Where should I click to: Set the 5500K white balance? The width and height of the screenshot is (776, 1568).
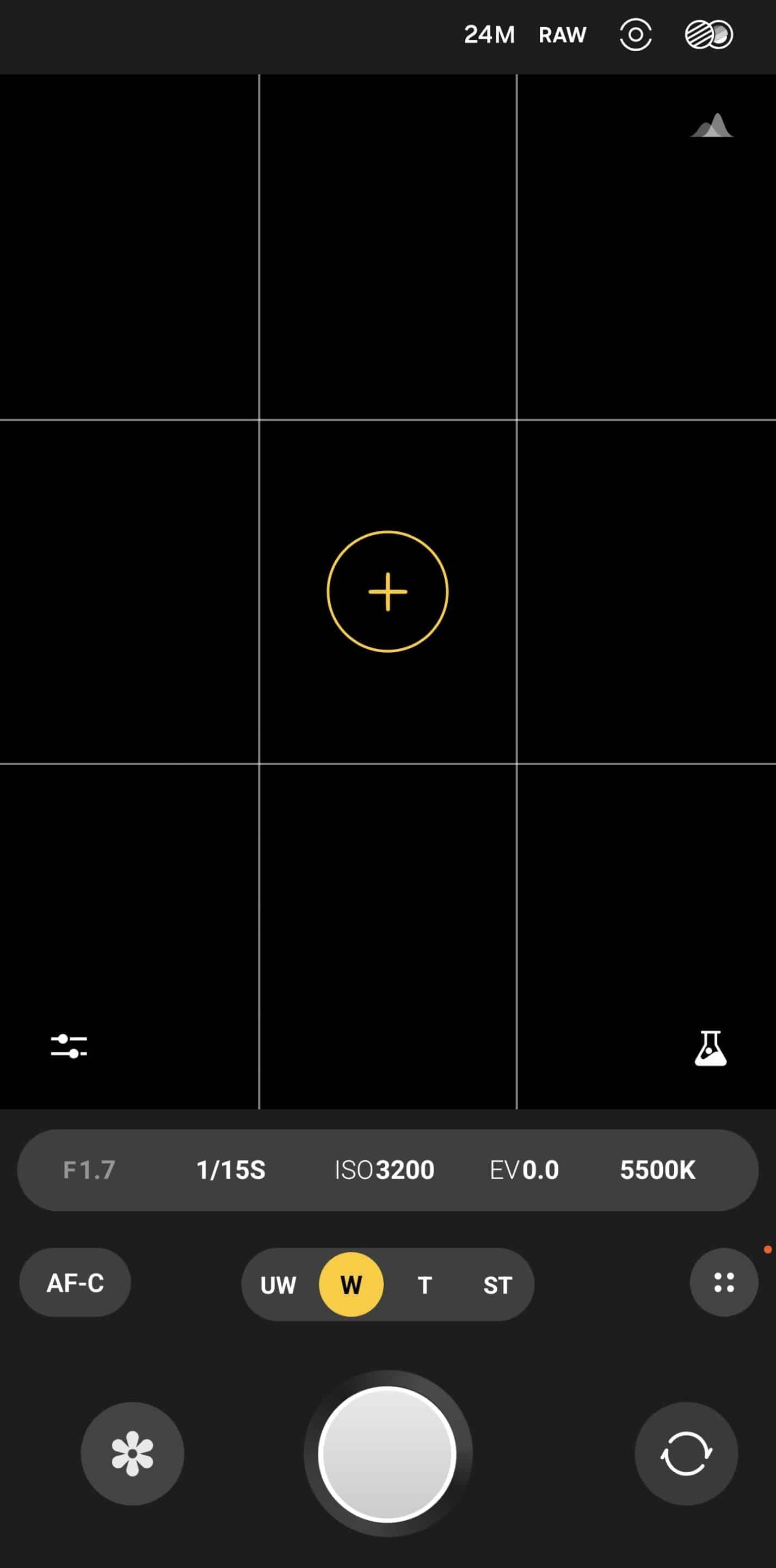tap(657, 1170)
